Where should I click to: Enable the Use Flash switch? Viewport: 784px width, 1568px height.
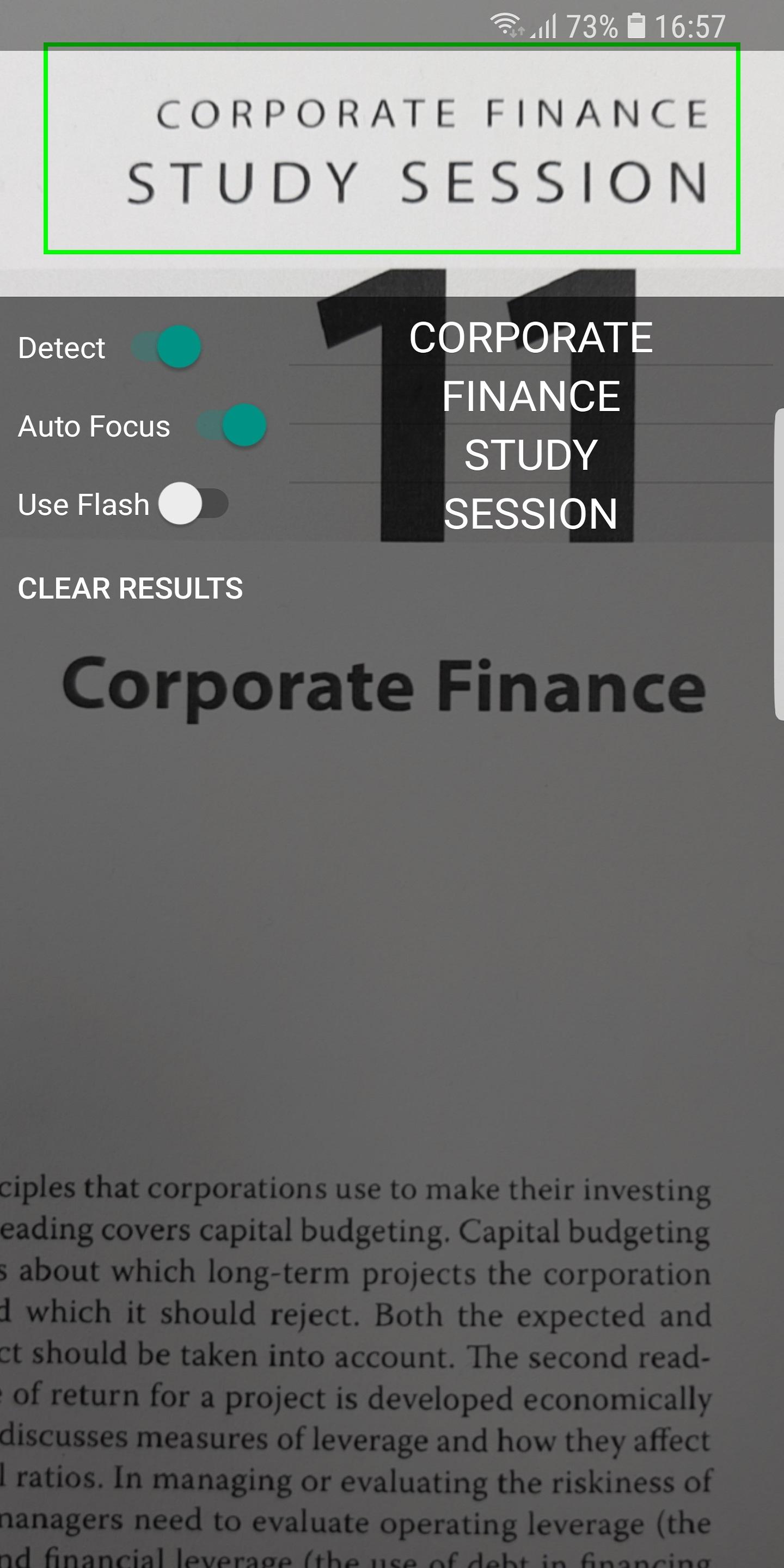[x=194, y=504]
